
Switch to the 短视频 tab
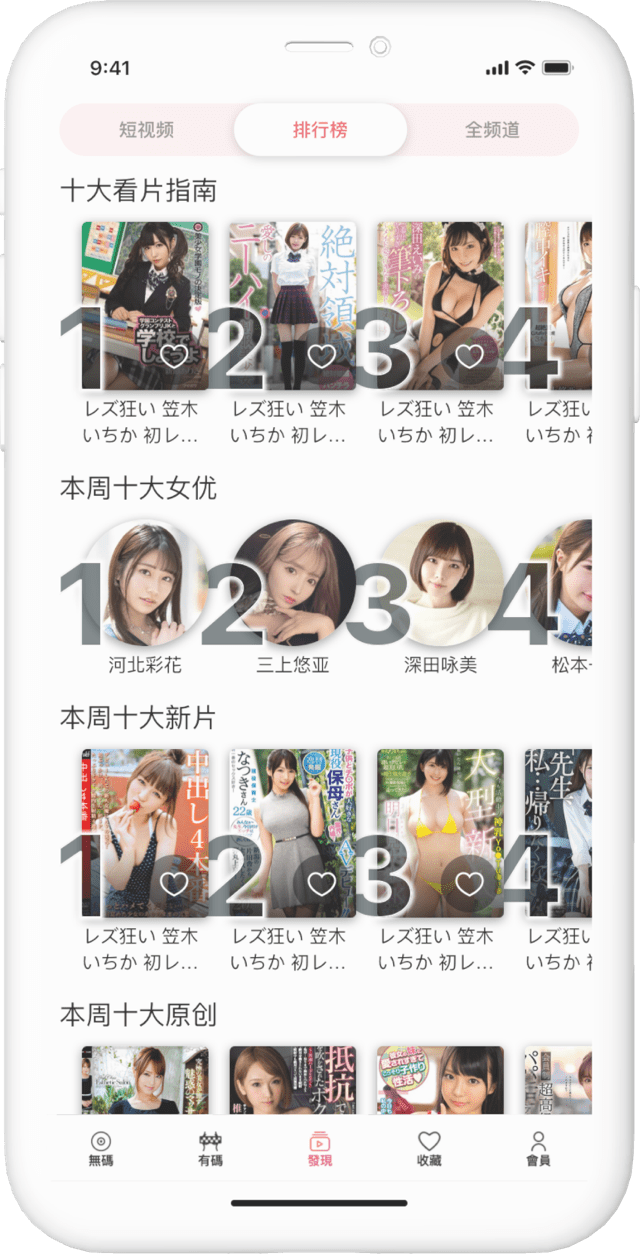(x=147, y=130)
